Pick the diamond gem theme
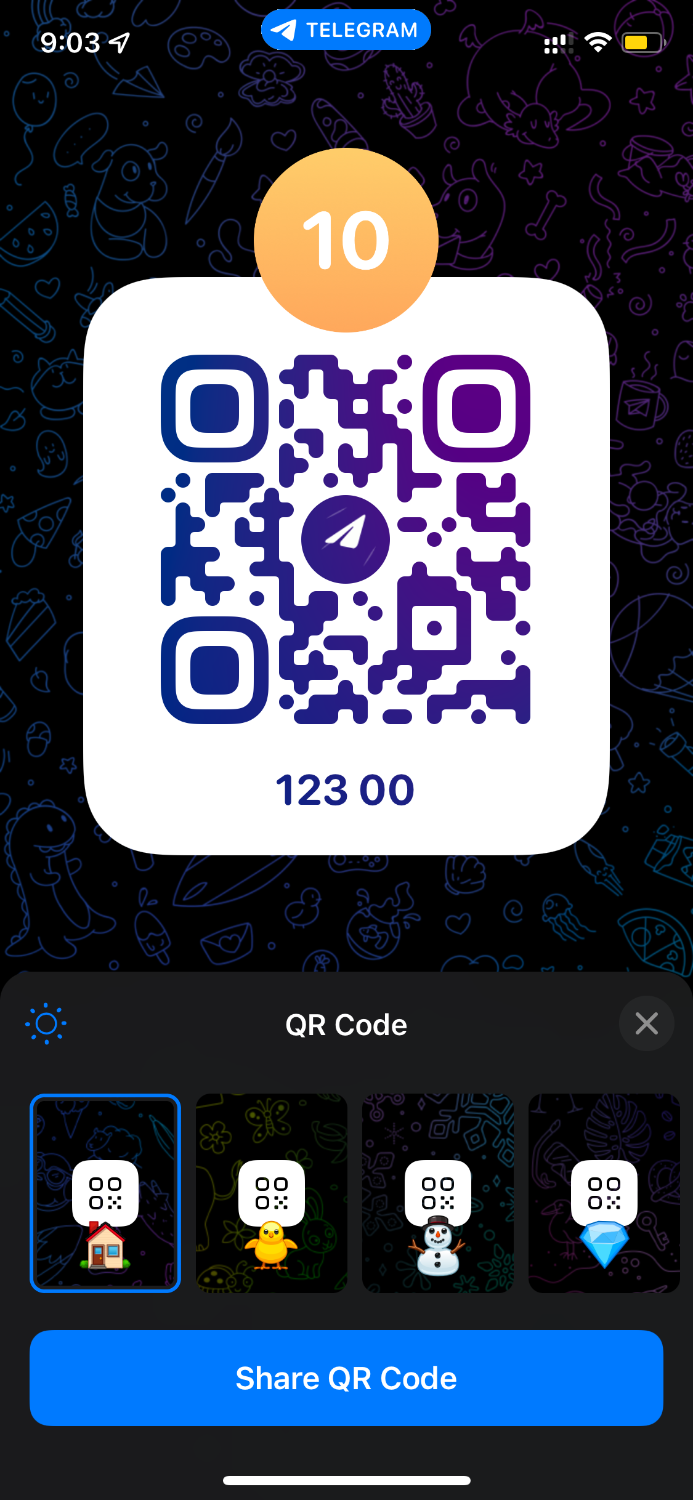Screen dimensions: 693x1500 pos(604,1193)
